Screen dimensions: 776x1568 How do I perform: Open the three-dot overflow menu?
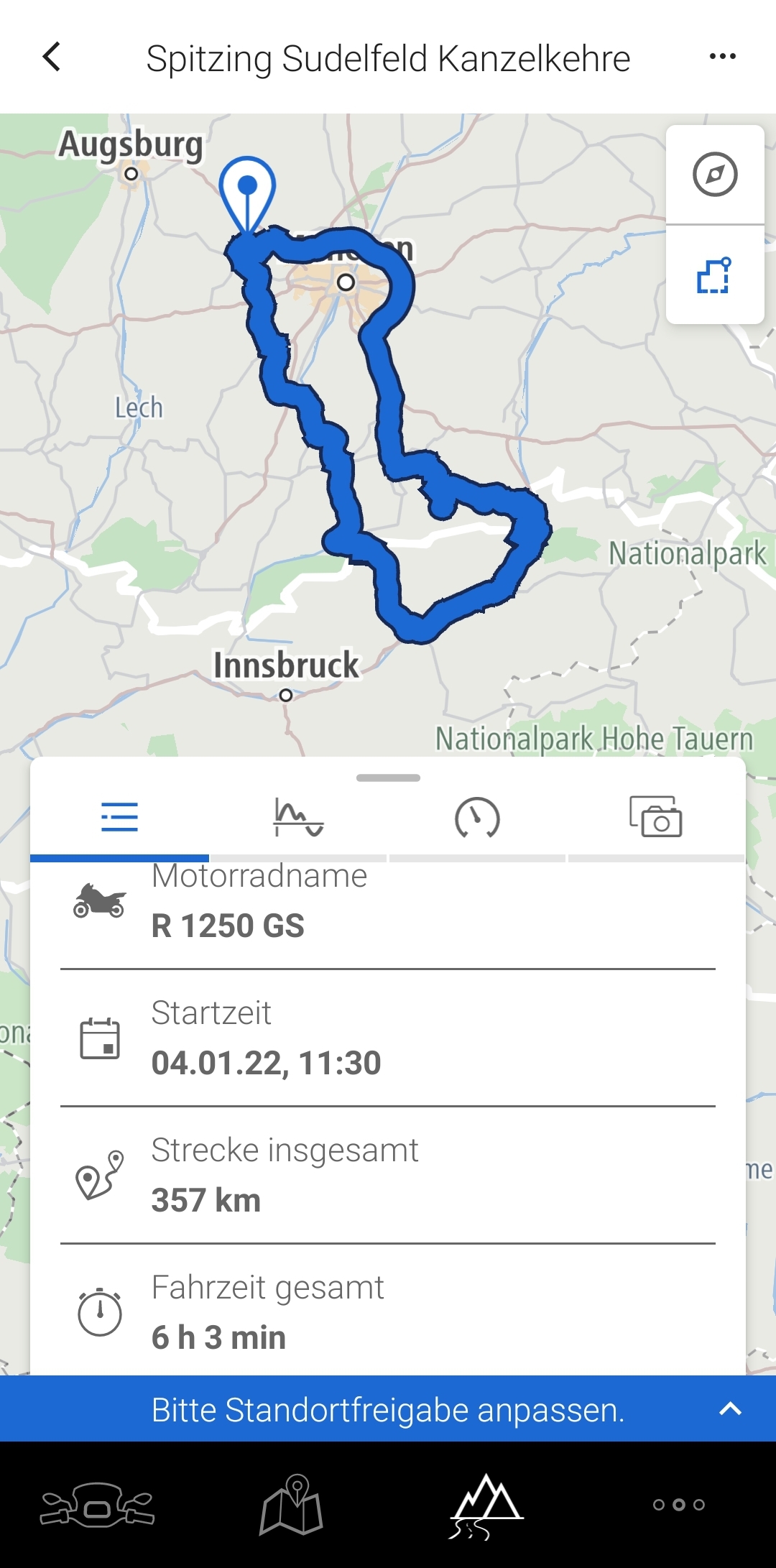tap(722, 57)
